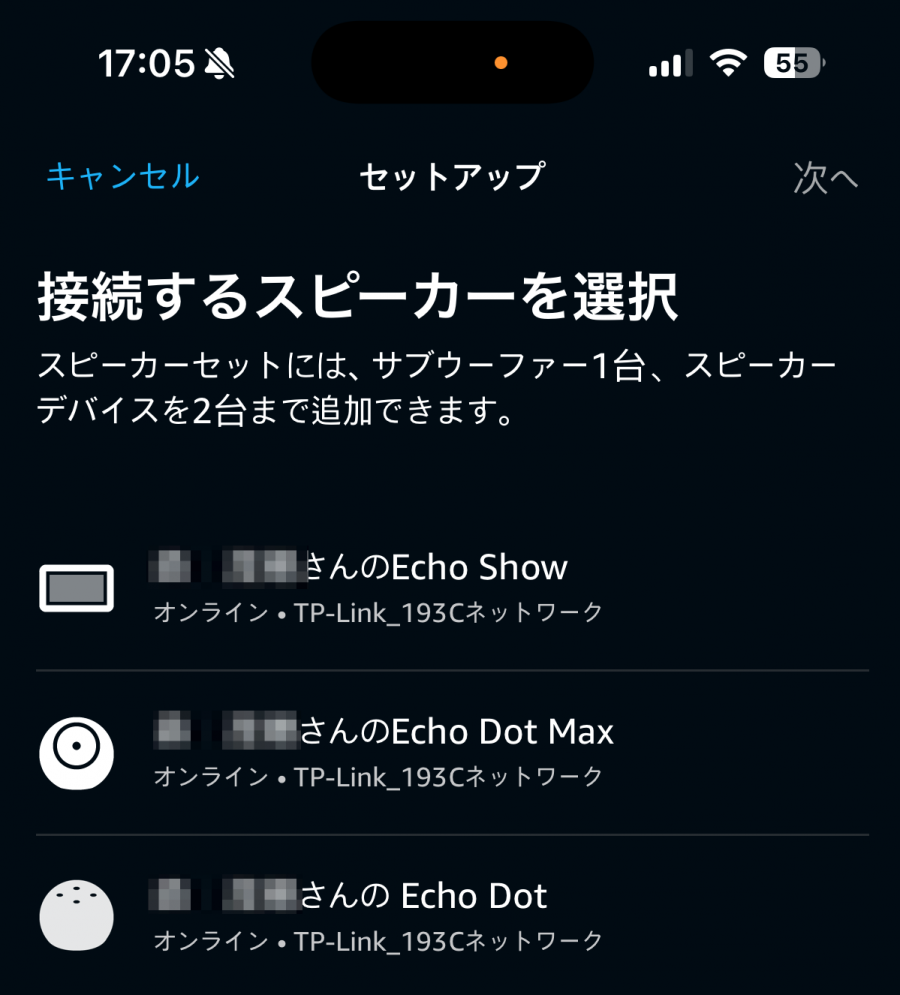The width and height of the screenshot is (900, 995).
Task: Choose the Echo Dot Max speaker
Action: [450, 752]
